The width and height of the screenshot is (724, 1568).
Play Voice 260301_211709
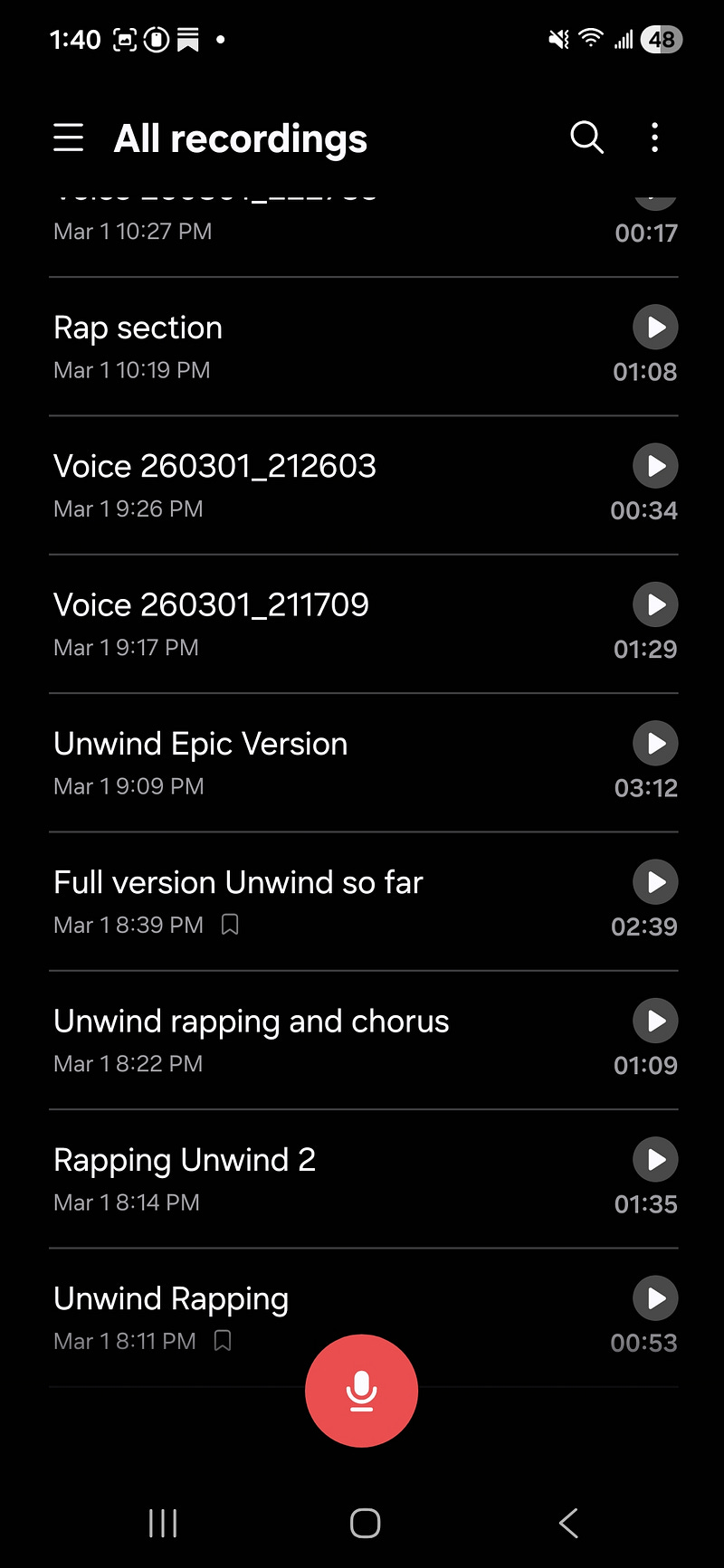[x=655, y=604]
